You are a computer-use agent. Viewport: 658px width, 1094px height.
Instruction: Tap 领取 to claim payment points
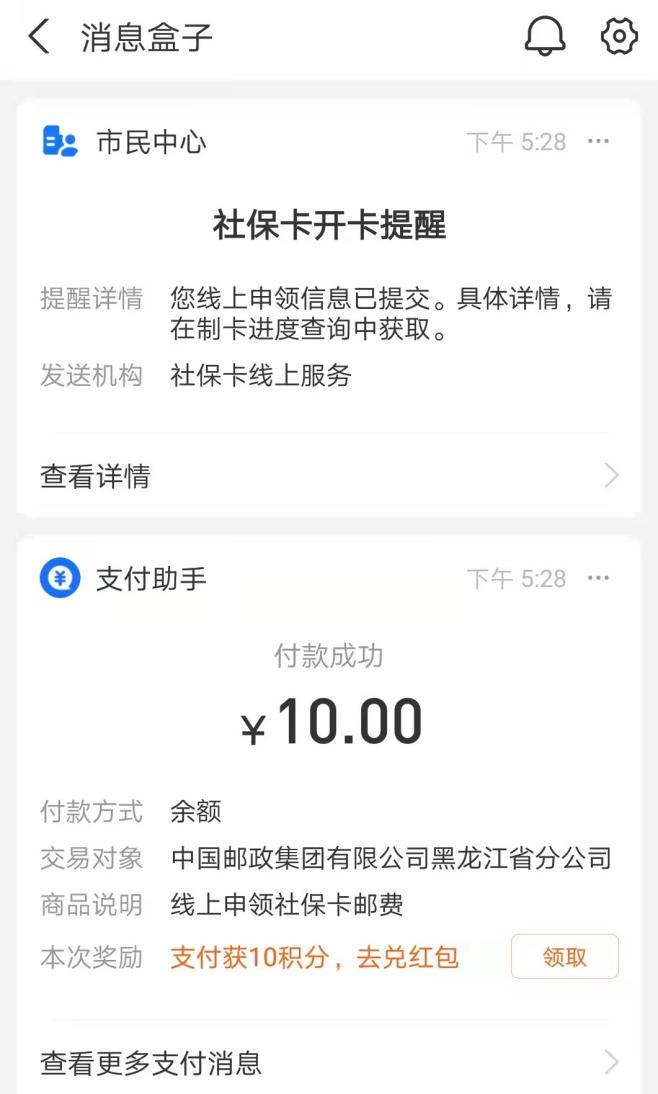click(564, 957)
